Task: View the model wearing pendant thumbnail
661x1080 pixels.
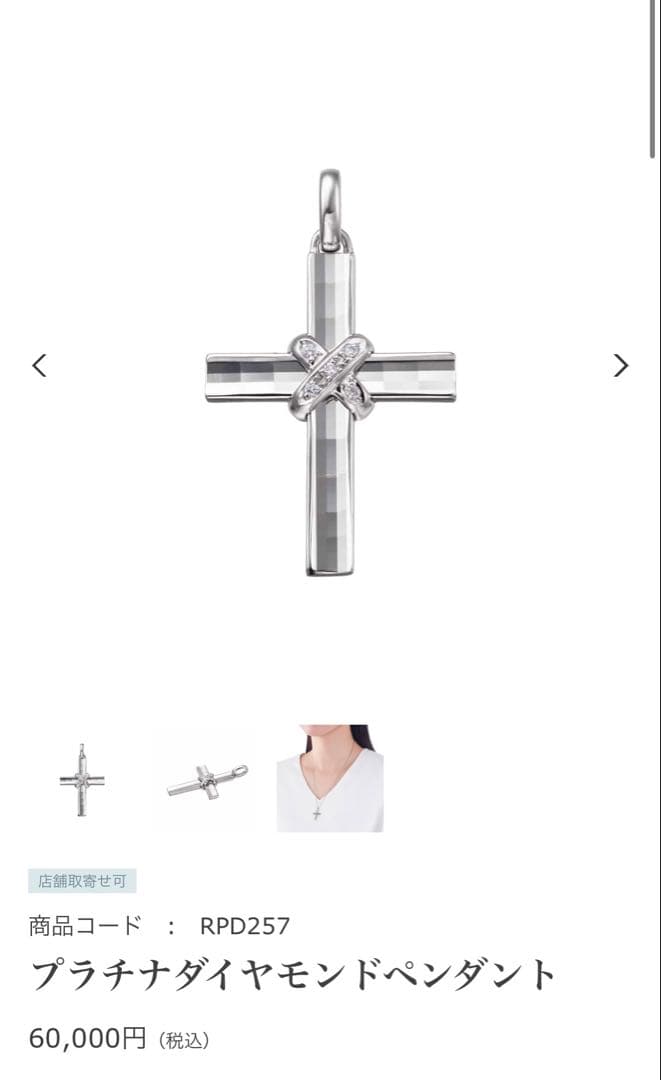Action: (329, 779)
